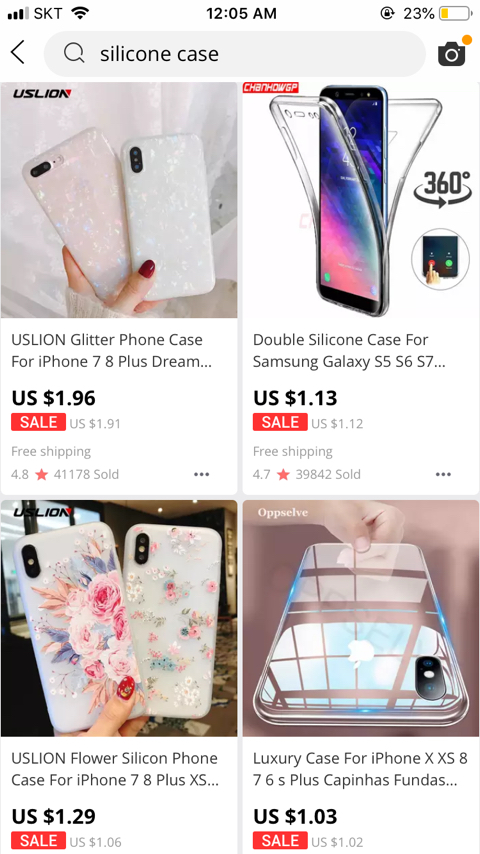View Luxury Case For iPhone X listing
This screenshot has width=480, height=854.
tap(361, 676)
